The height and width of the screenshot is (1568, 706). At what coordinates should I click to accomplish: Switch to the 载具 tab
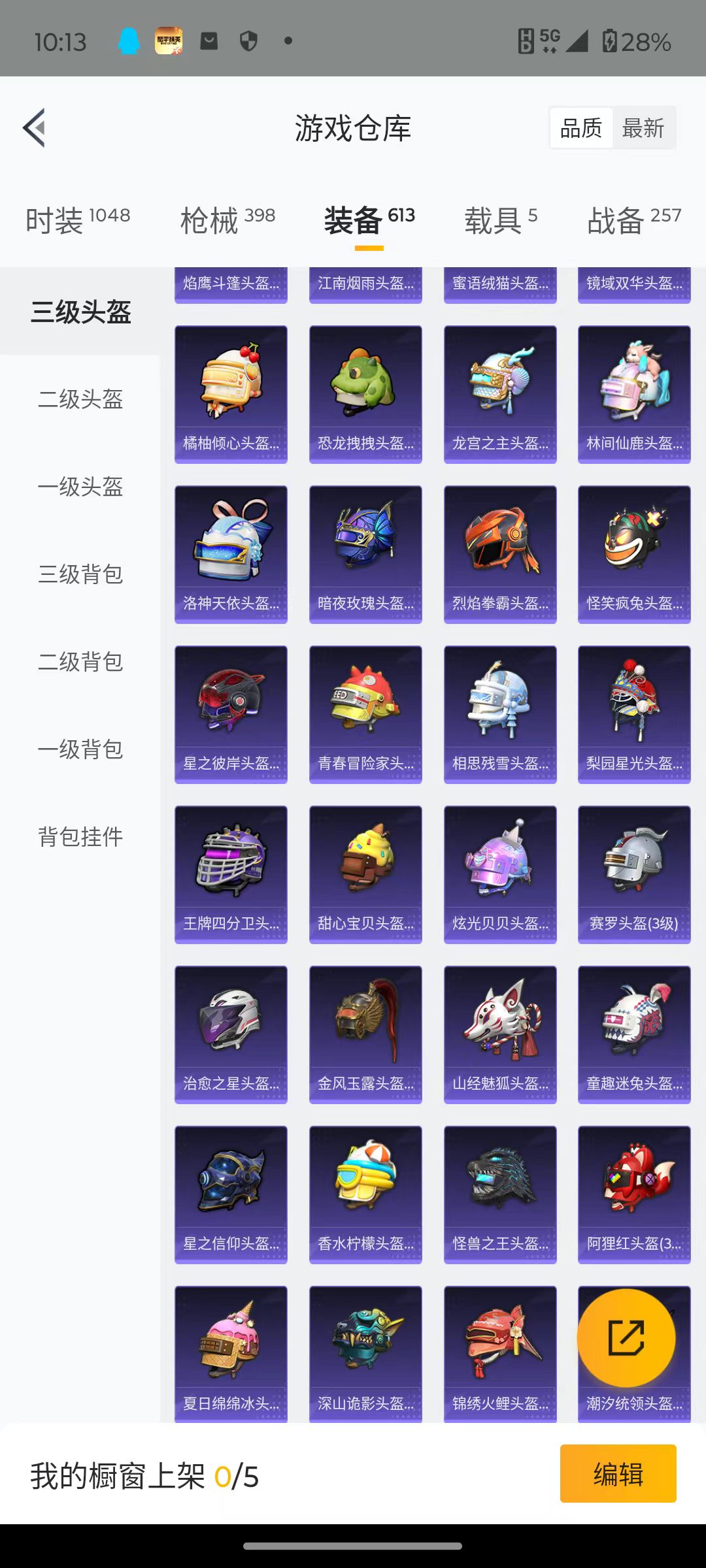pos(500,220)
